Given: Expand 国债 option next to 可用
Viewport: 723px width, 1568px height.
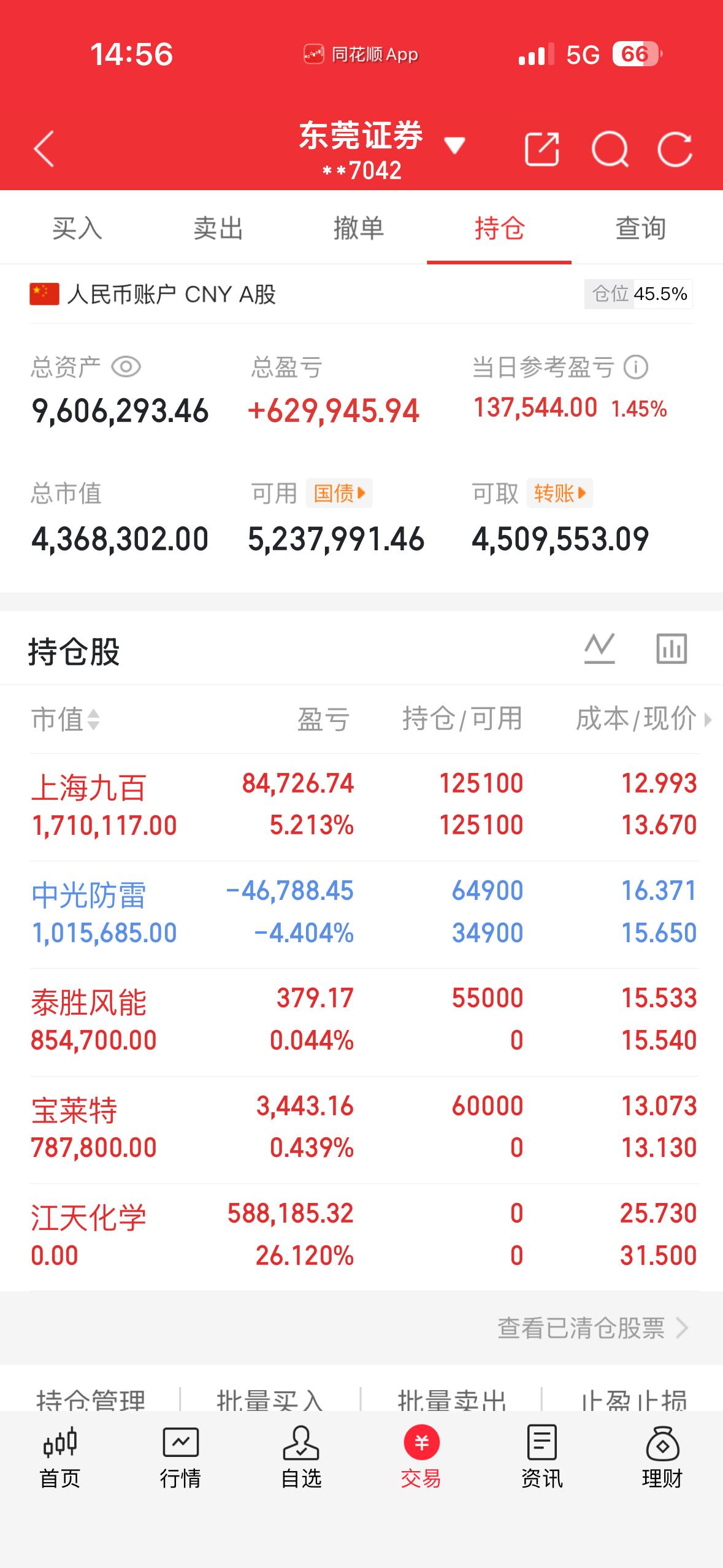Looking at the screenshot, I should 338,493.
